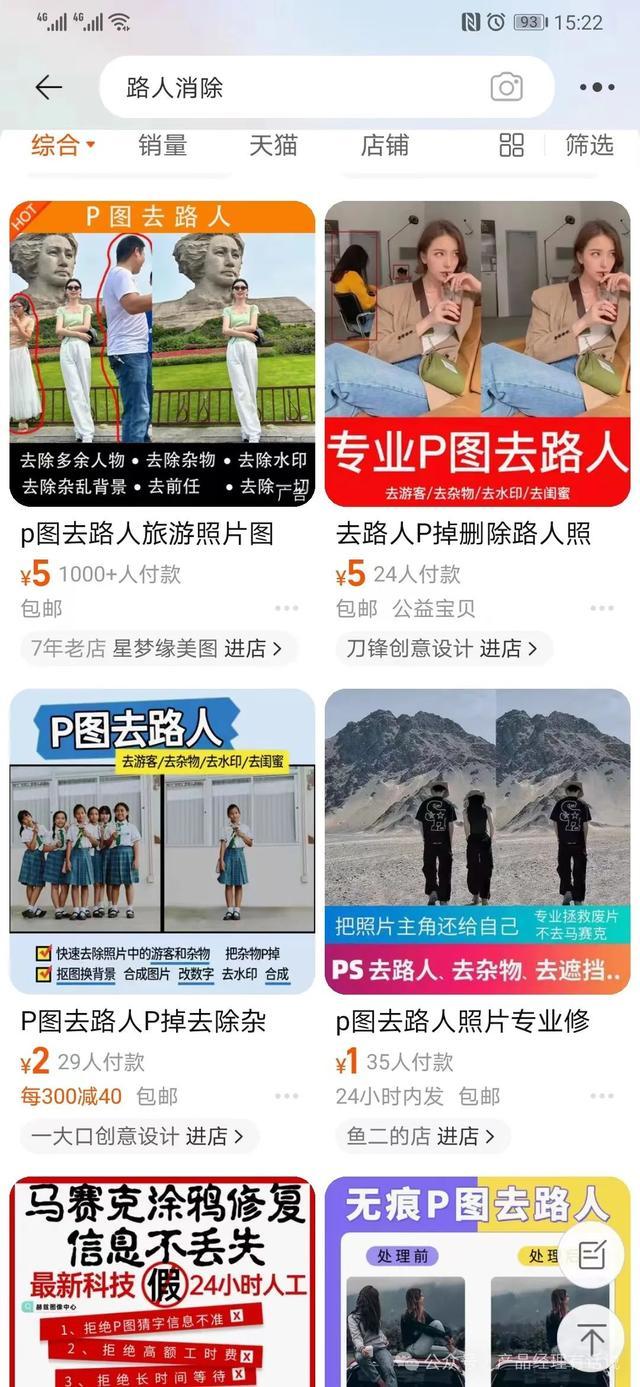Enter the 一大口创意设计 shop
640x1387 pixels.
[139, 1136]
